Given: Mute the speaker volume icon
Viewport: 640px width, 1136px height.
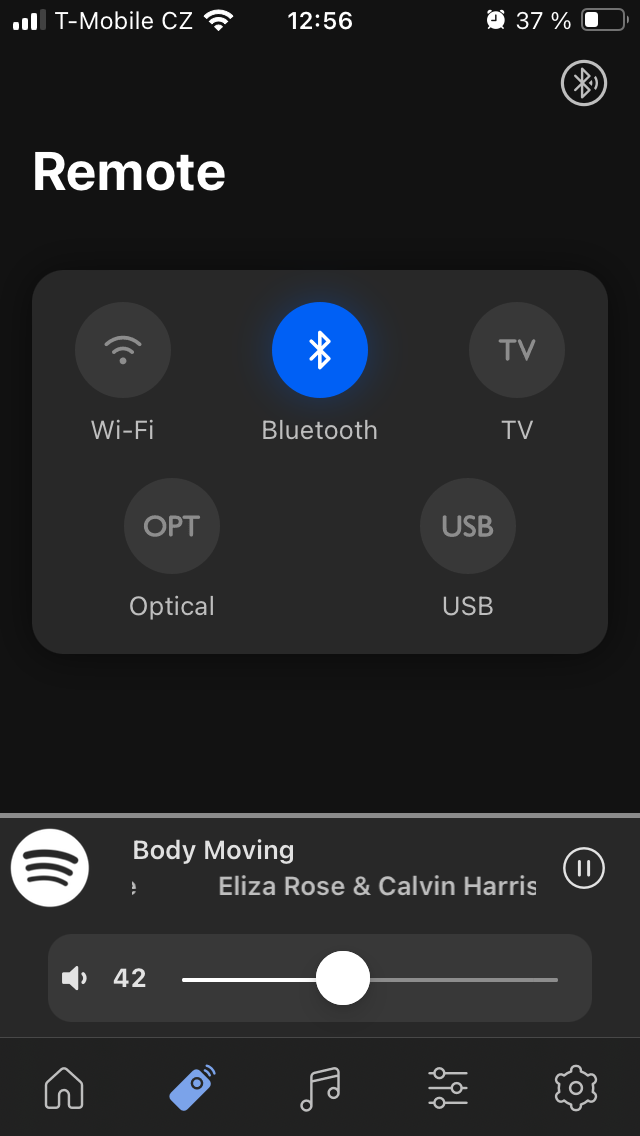Looking at the screenshot, I should coord(75,978).
